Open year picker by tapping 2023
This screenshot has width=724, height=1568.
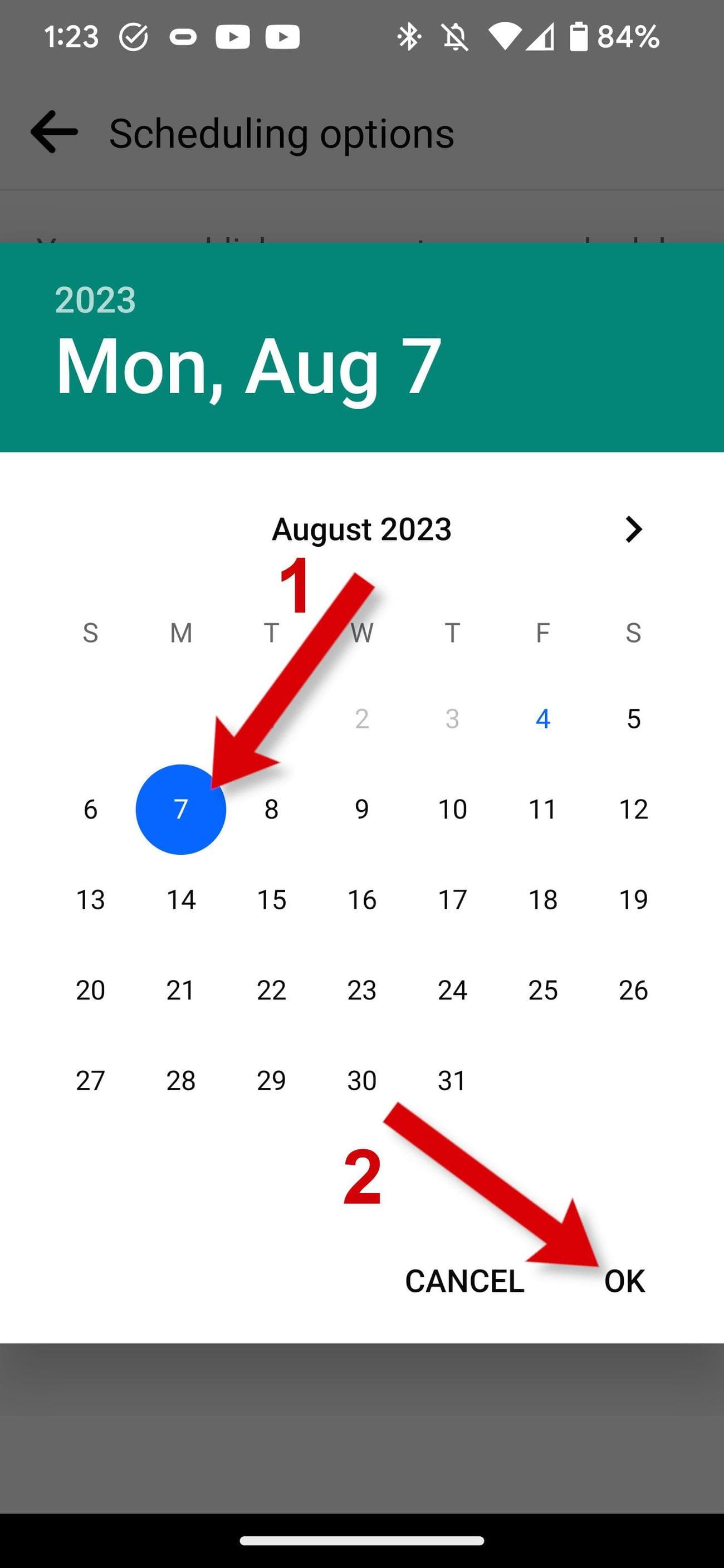[96, 300]
